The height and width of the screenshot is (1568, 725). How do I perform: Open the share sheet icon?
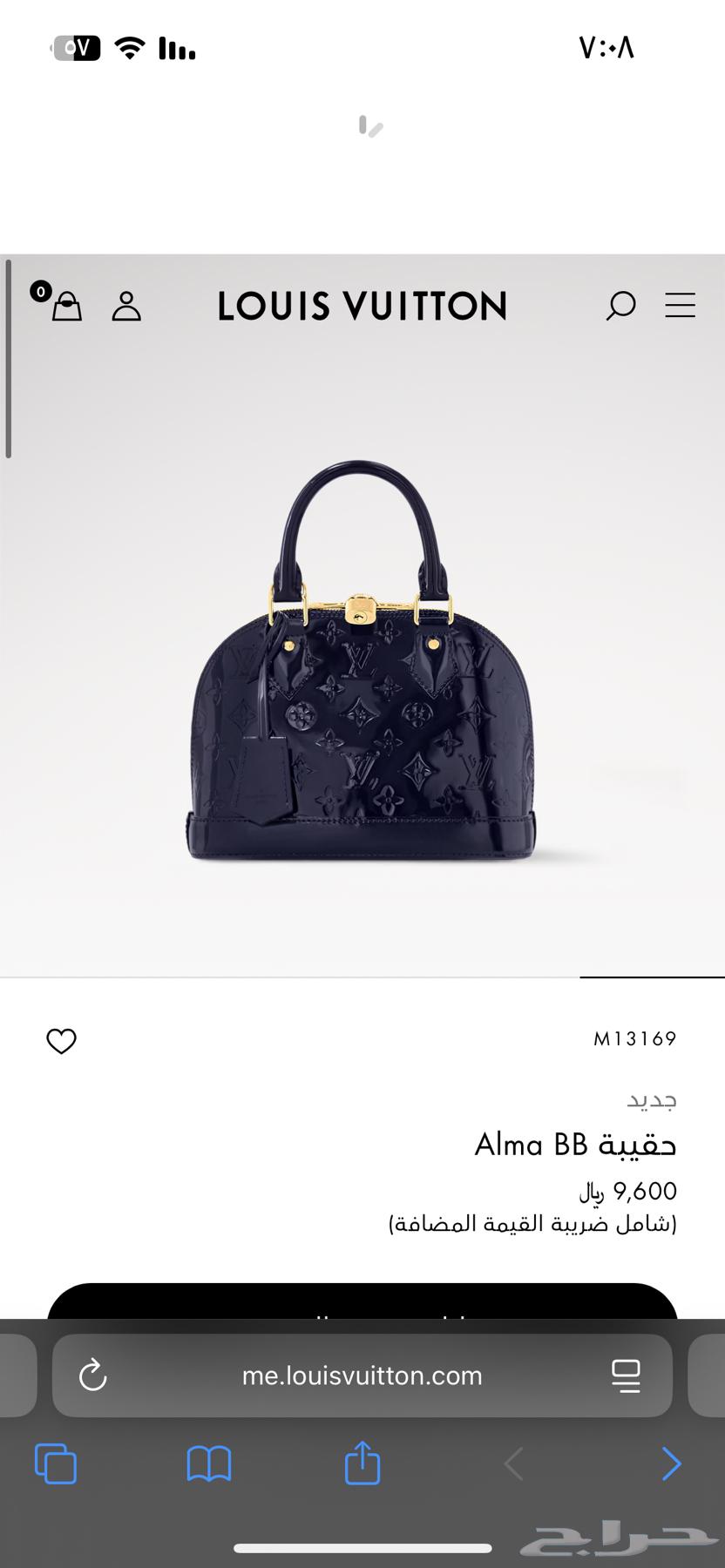point(362,1465)
